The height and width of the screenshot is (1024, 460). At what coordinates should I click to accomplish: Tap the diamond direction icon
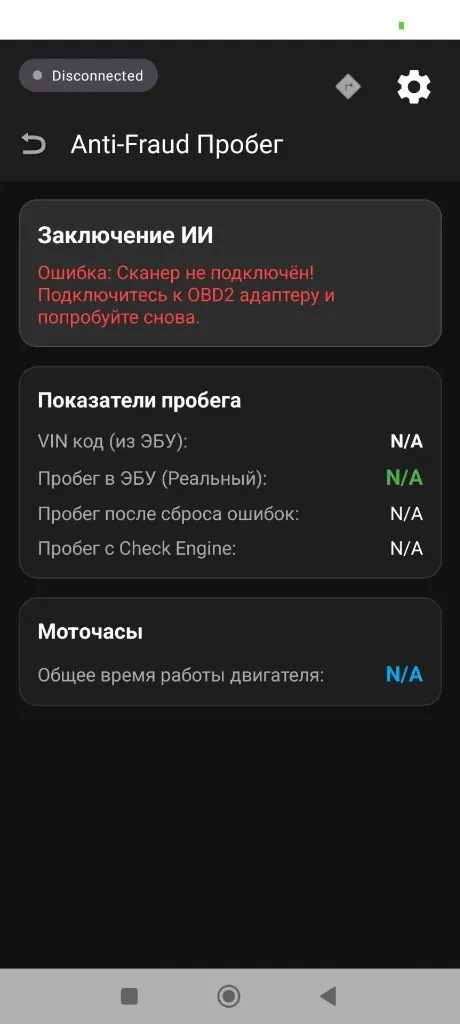(348, 86)
